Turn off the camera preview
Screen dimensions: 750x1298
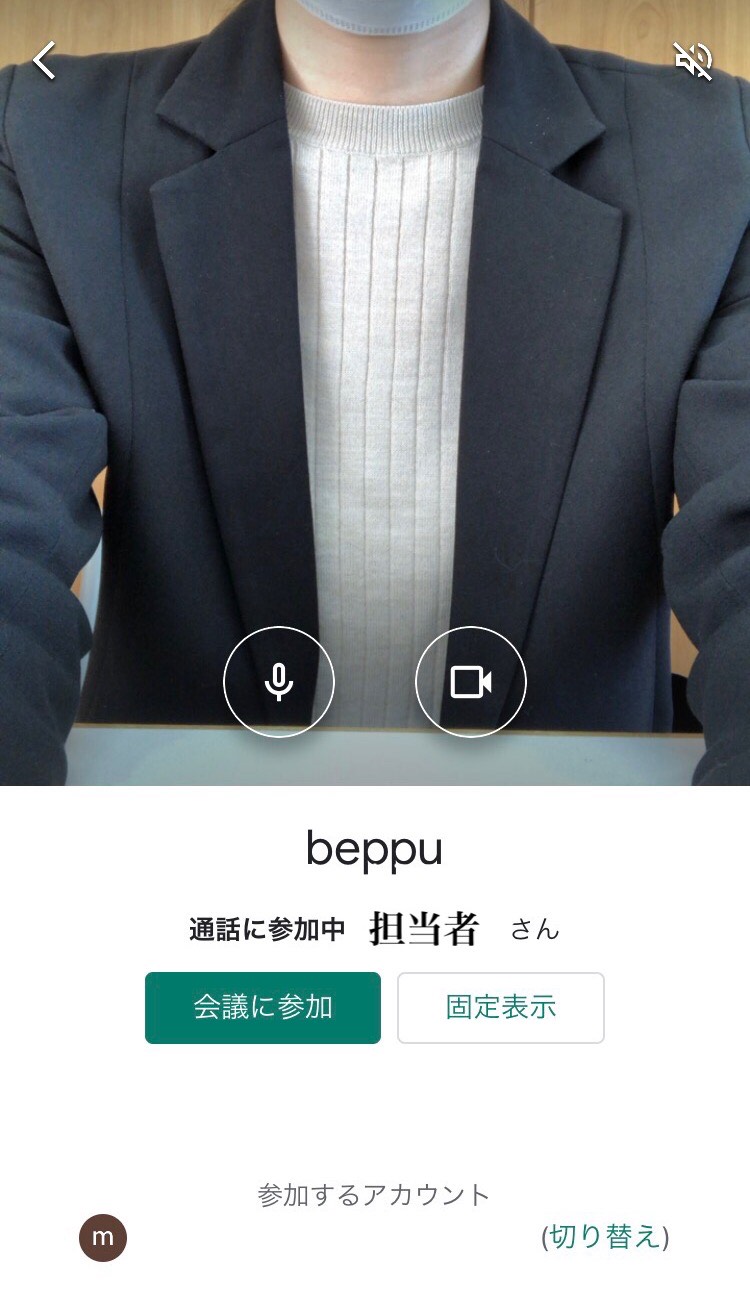[x=470, y=682]
